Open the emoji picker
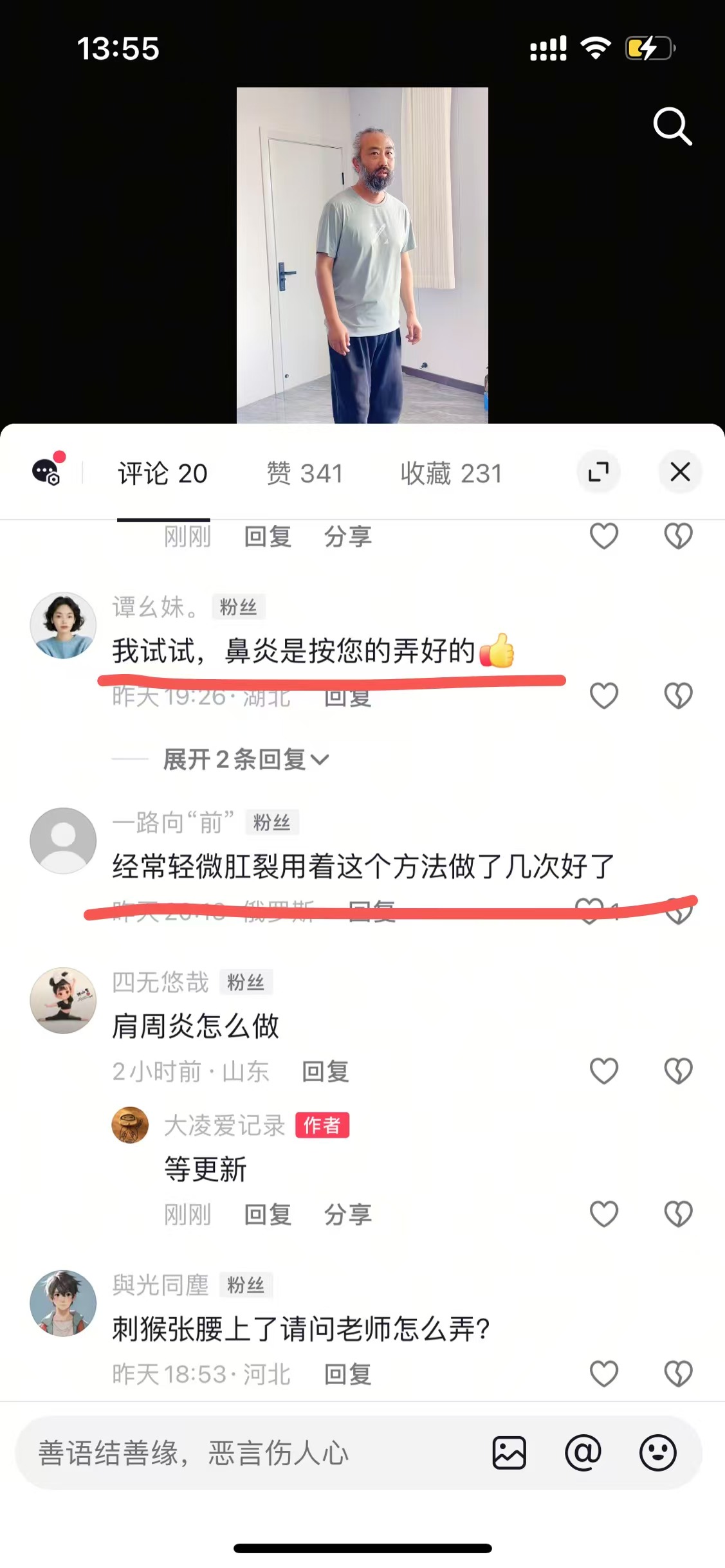 [x=657, y=1453]
